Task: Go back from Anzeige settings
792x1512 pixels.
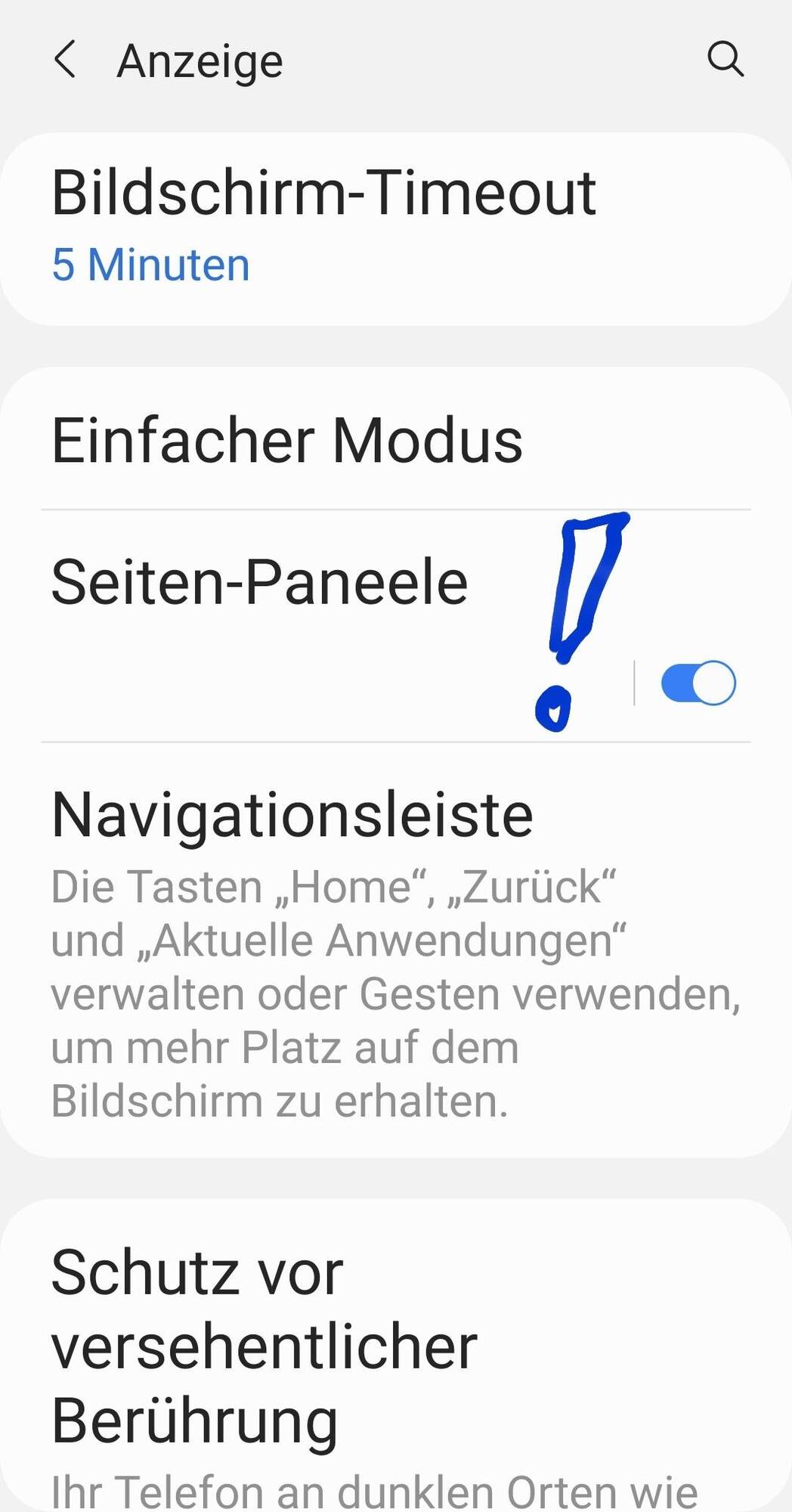Action: (66, 60)
